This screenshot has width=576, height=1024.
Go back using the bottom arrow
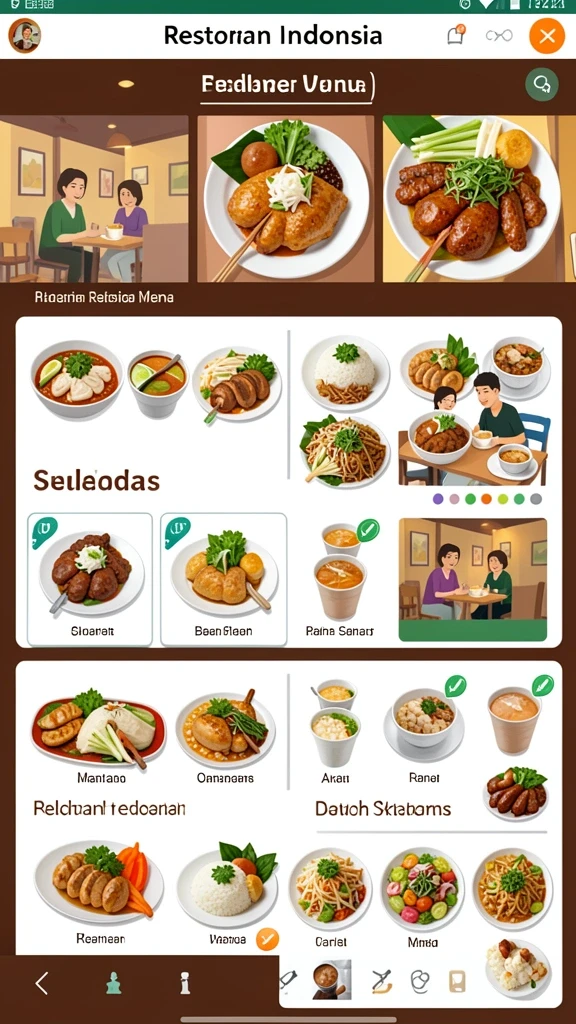(41, 983)
